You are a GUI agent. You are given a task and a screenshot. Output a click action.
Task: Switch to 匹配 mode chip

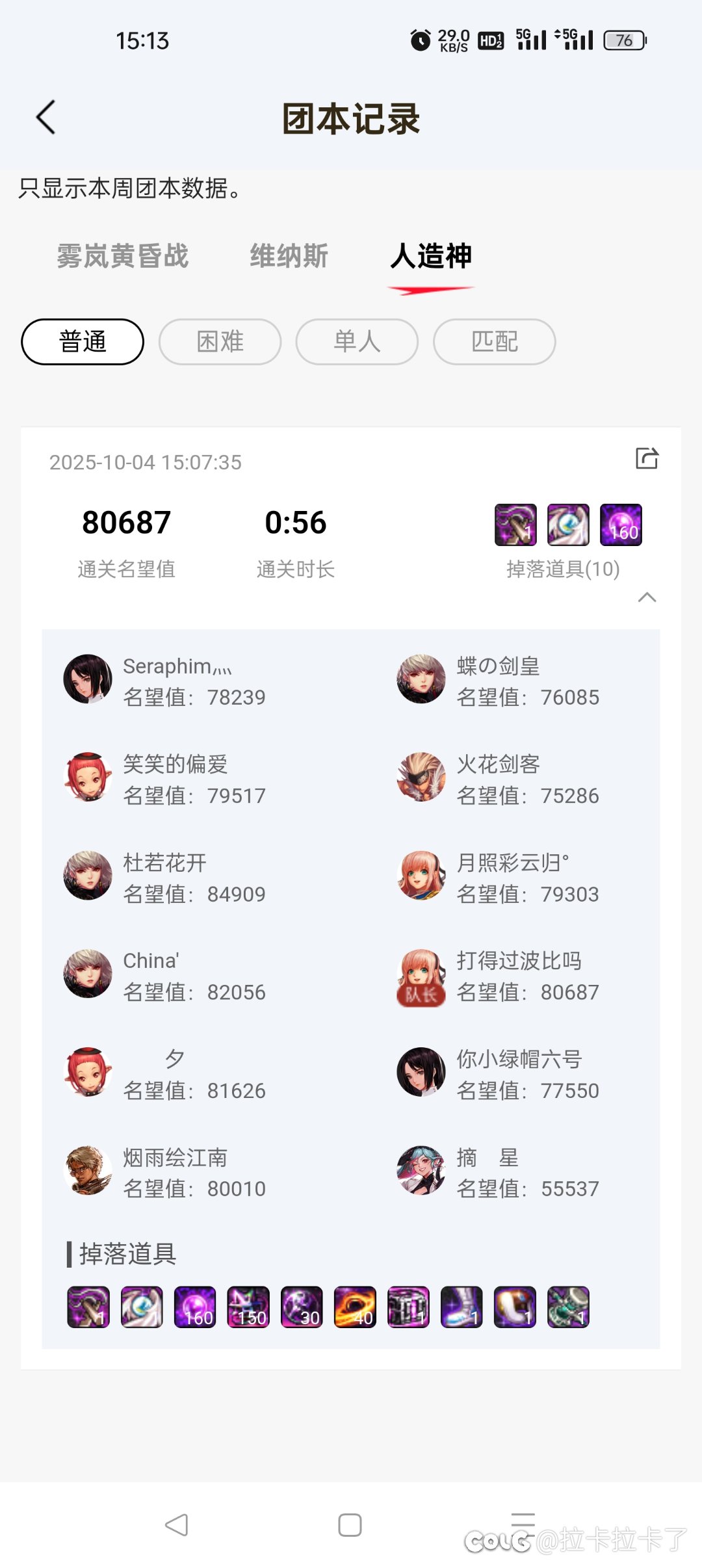(494, 342)
